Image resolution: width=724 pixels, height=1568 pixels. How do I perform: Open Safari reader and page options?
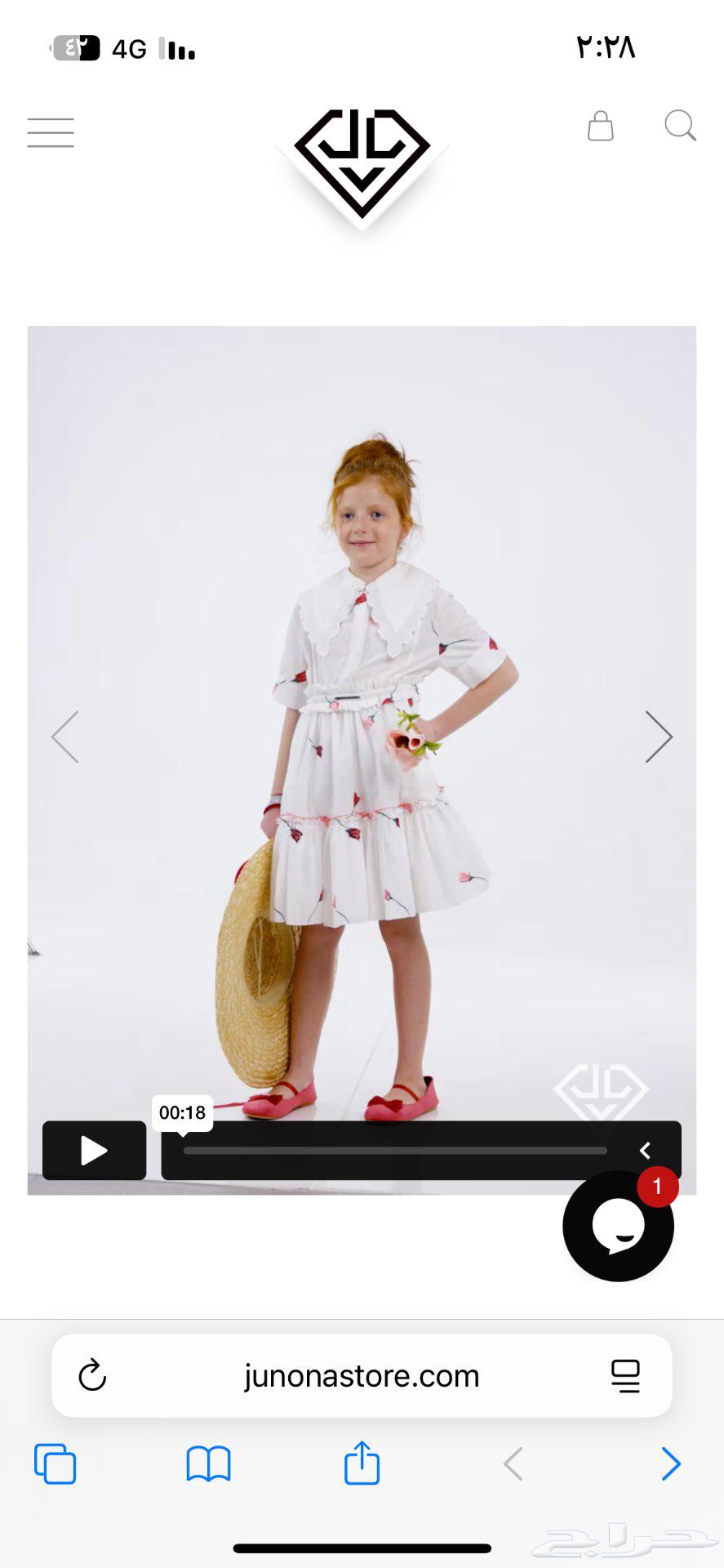point(625,1375)
